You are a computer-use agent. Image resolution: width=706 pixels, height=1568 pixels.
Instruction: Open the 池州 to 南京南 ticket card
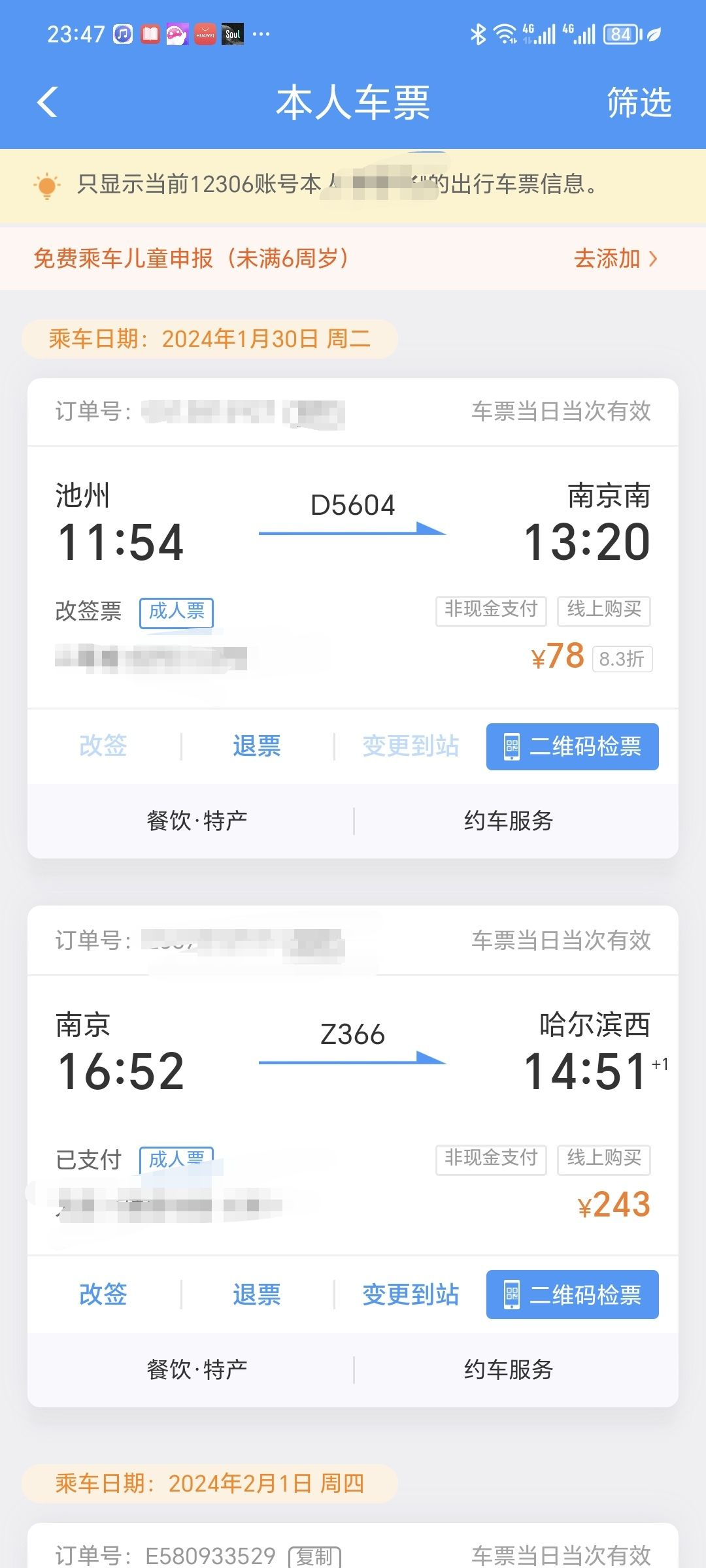(353, 542)
